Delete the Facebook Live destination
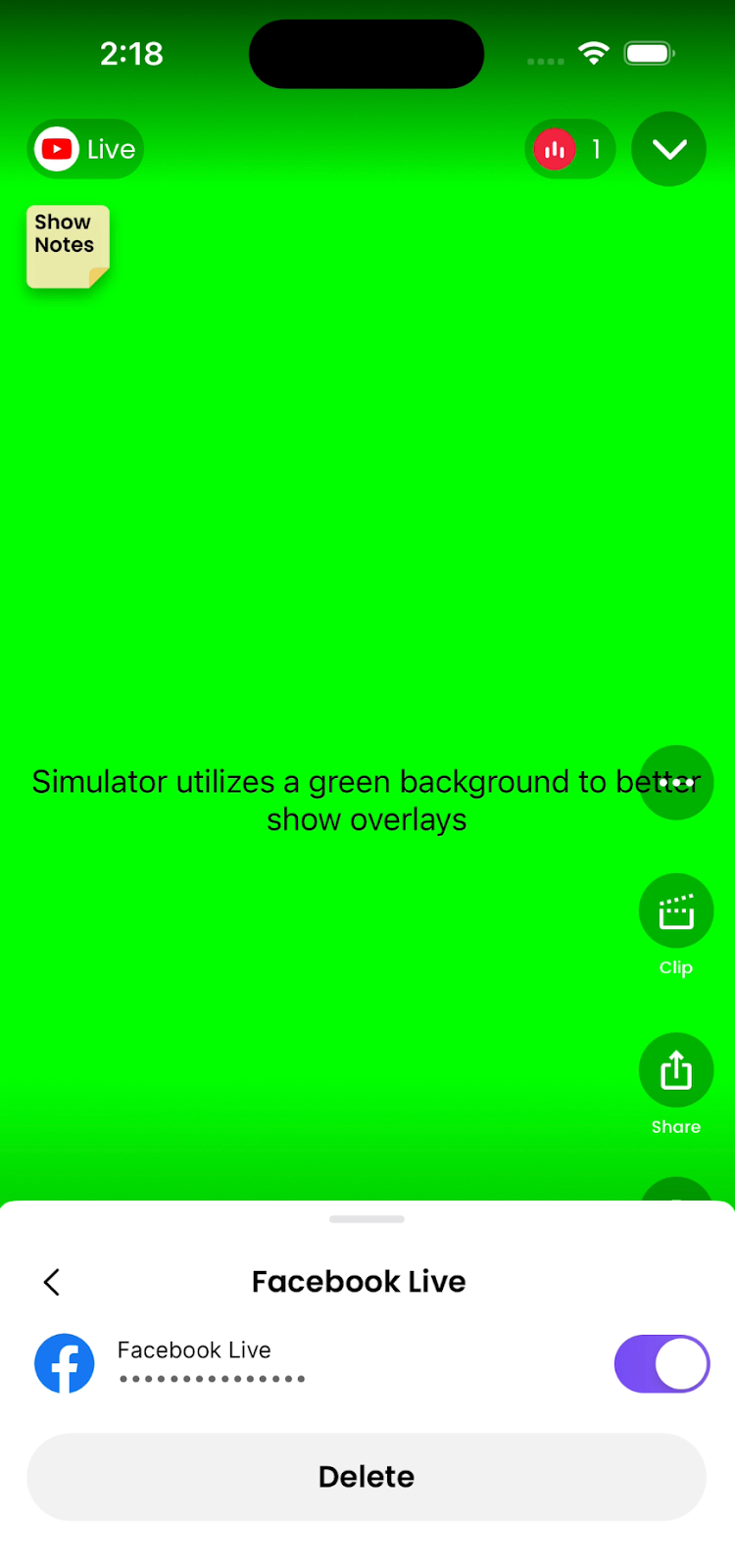735x1568 pixels. tap(367, 1476)
